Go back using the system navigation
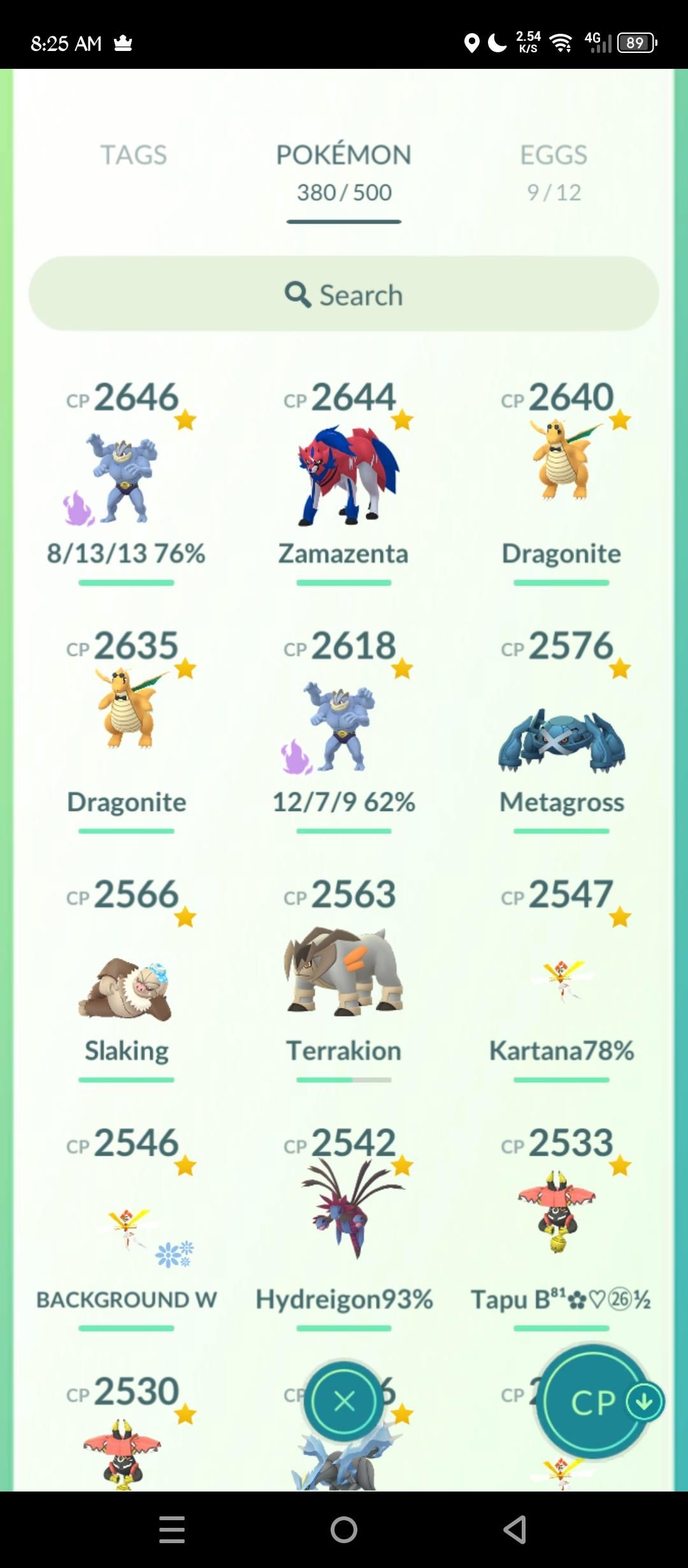This screenshot has width=688, height=1568. [515, 1530]
